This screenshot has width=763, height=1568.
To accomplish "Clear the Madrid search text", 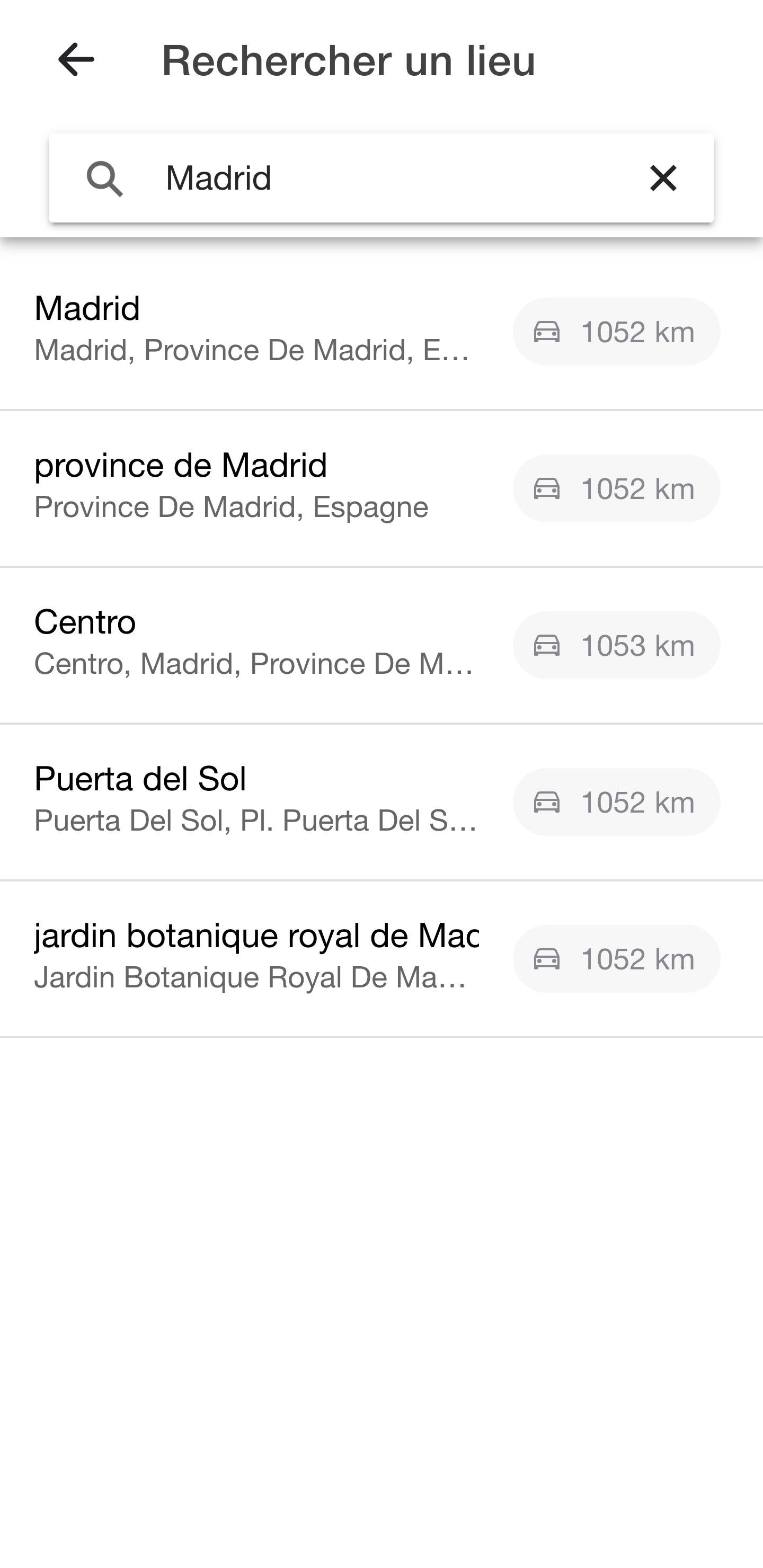I will coord(663,178).
